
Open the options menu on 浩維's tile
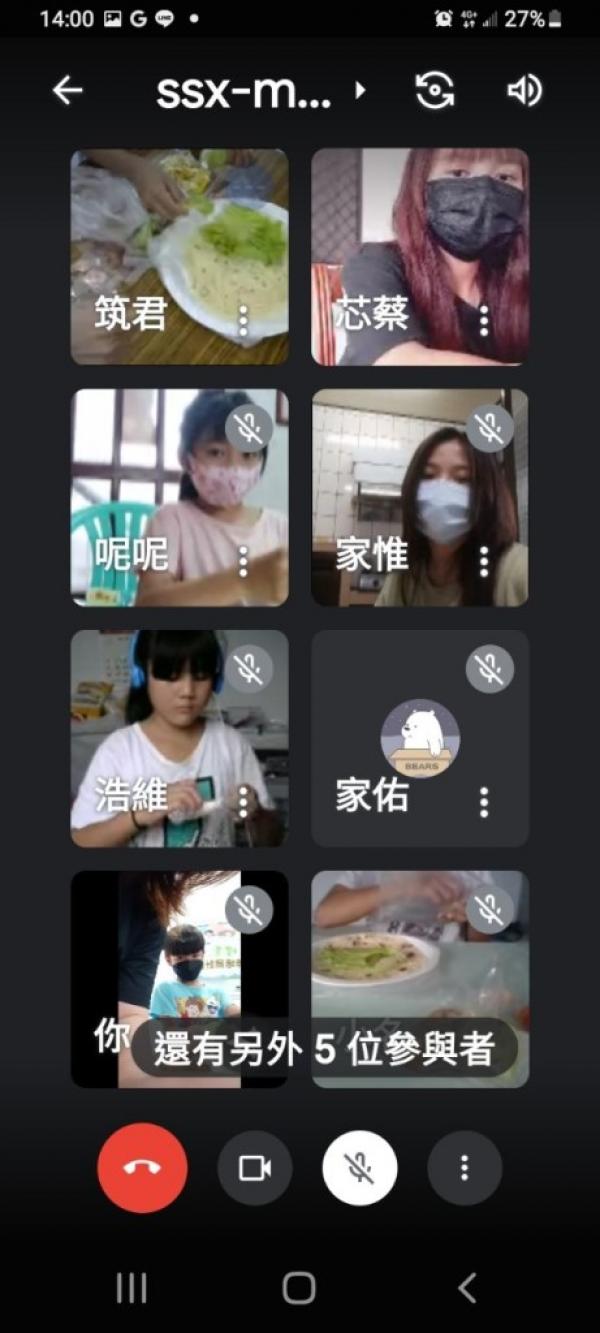click(243, 801)
